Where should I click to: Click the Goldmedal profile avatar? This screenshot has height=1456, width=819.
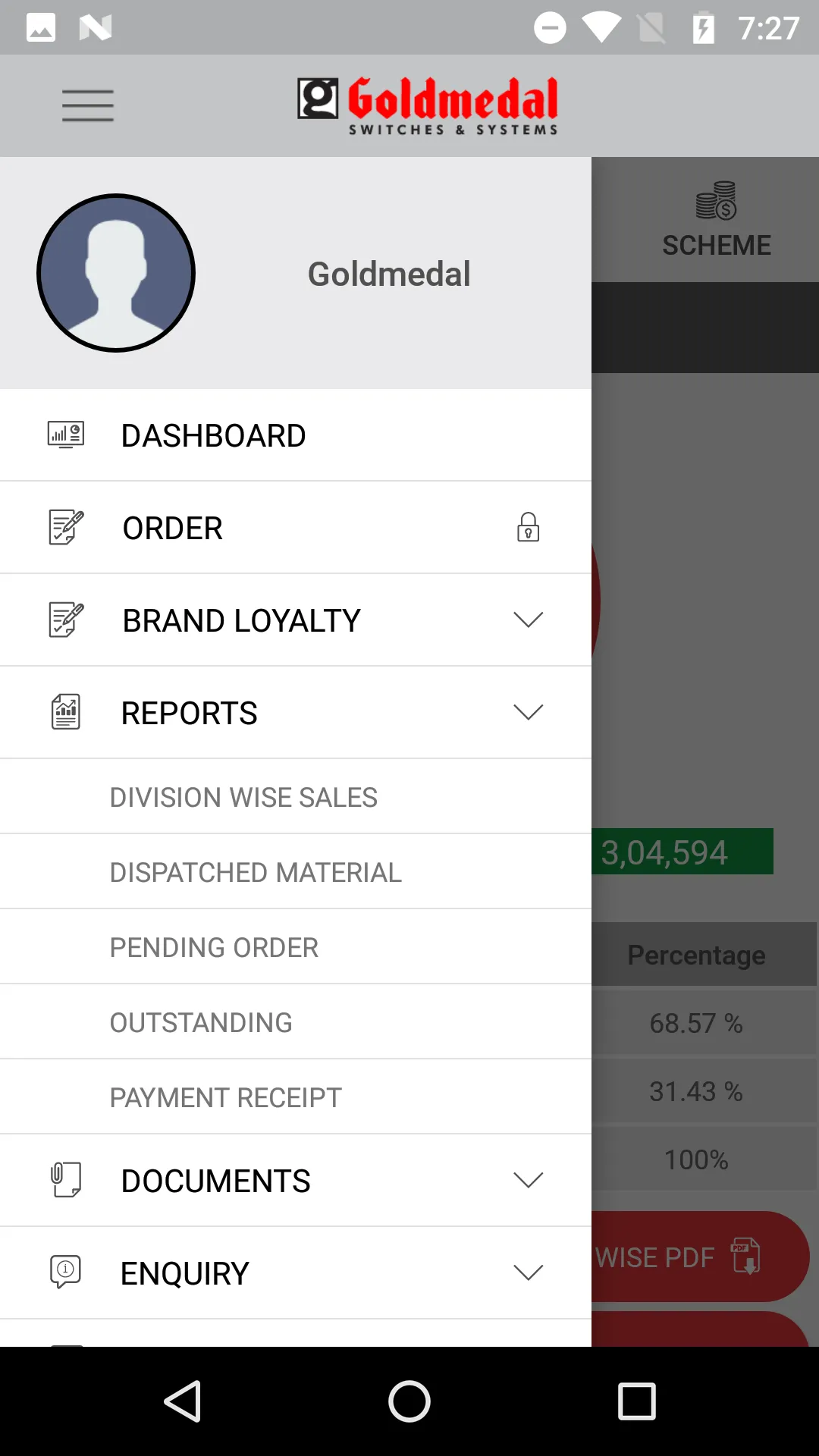click(115, 272)
